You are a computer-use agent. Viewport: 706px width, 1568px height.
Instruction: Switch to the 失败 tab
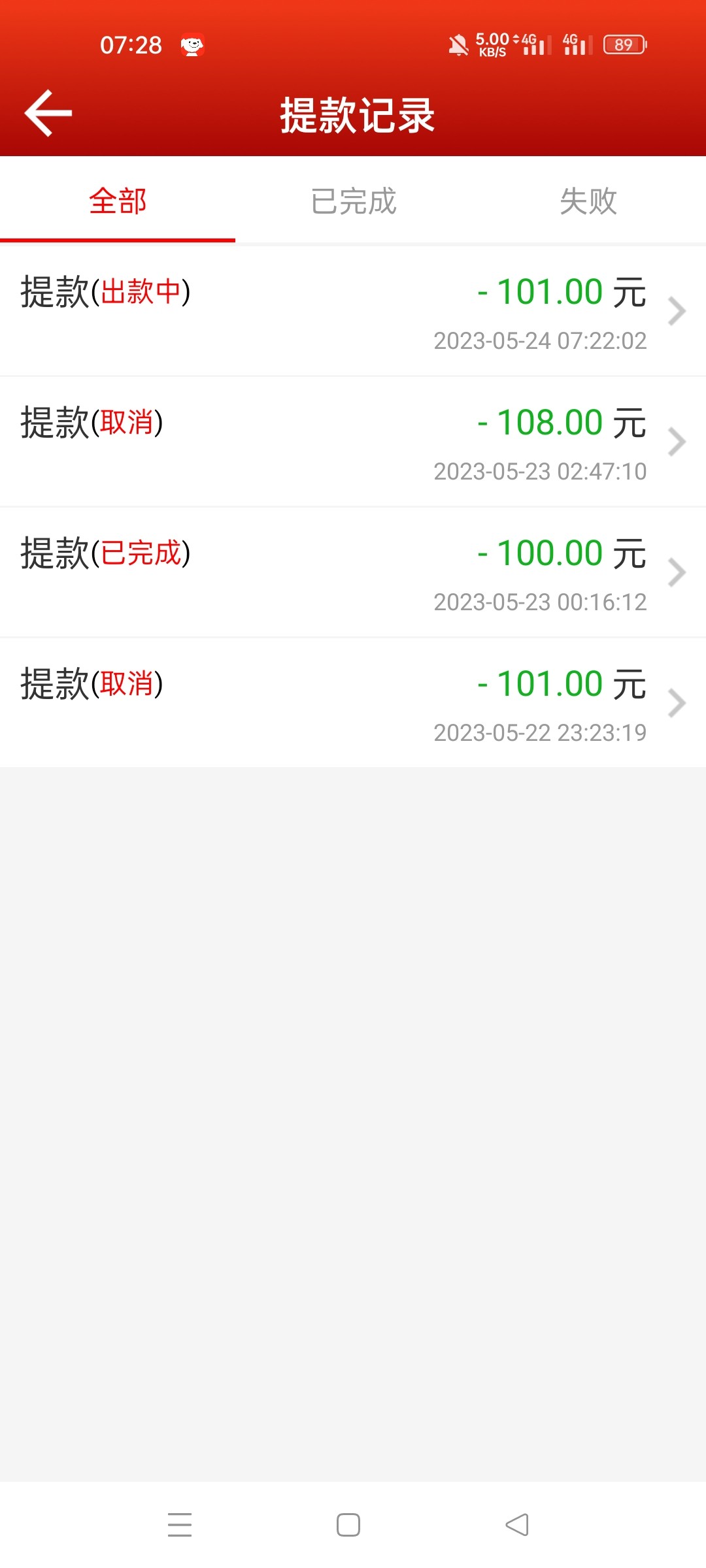point(588,201)
